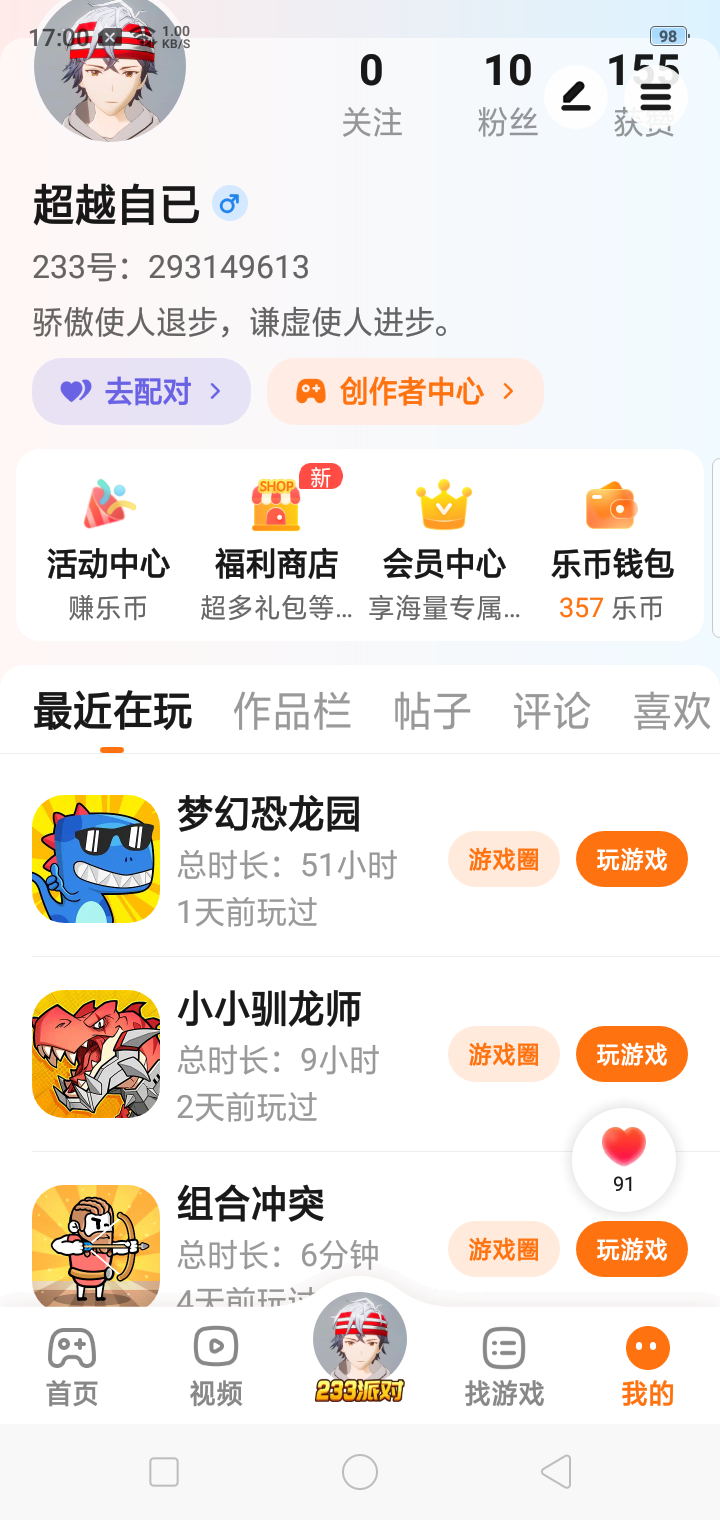Viewport: 720px width, 1520px height.
Task: Tap the edit profile pencil icon
Action: [575, 96]
